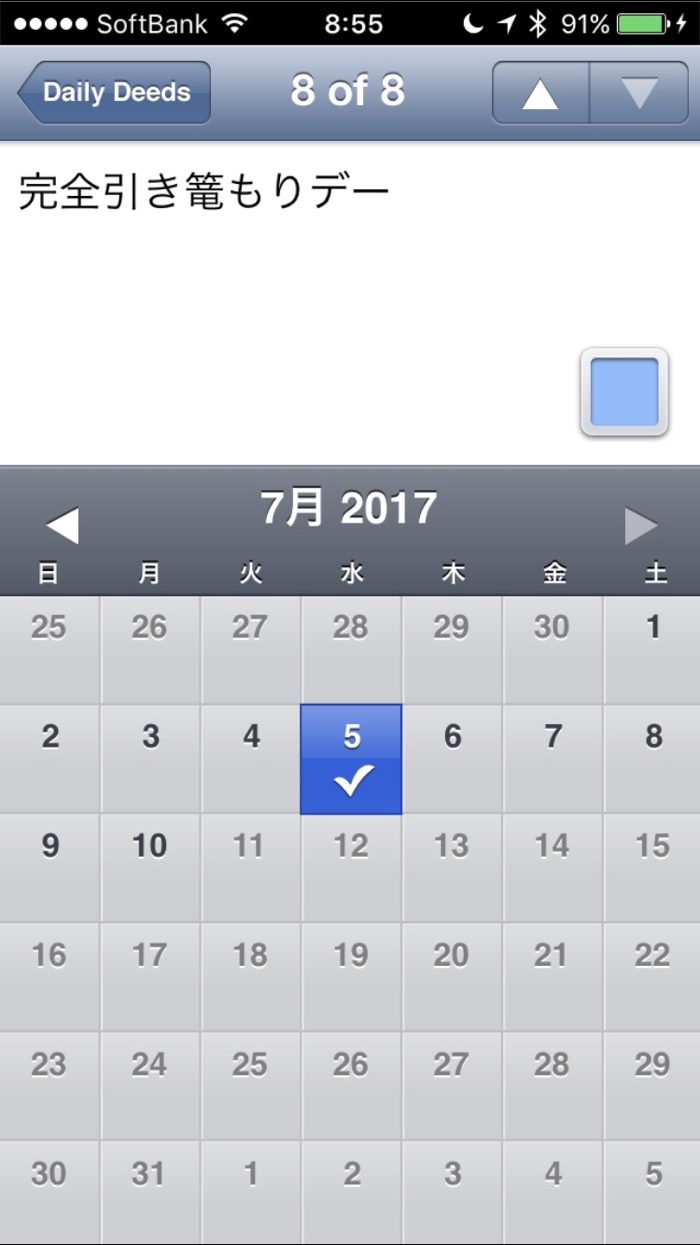Viewport: 700px width, 1245px height.
Task: Pick July 2 in the calendar
Action: (x=50, y=759)
